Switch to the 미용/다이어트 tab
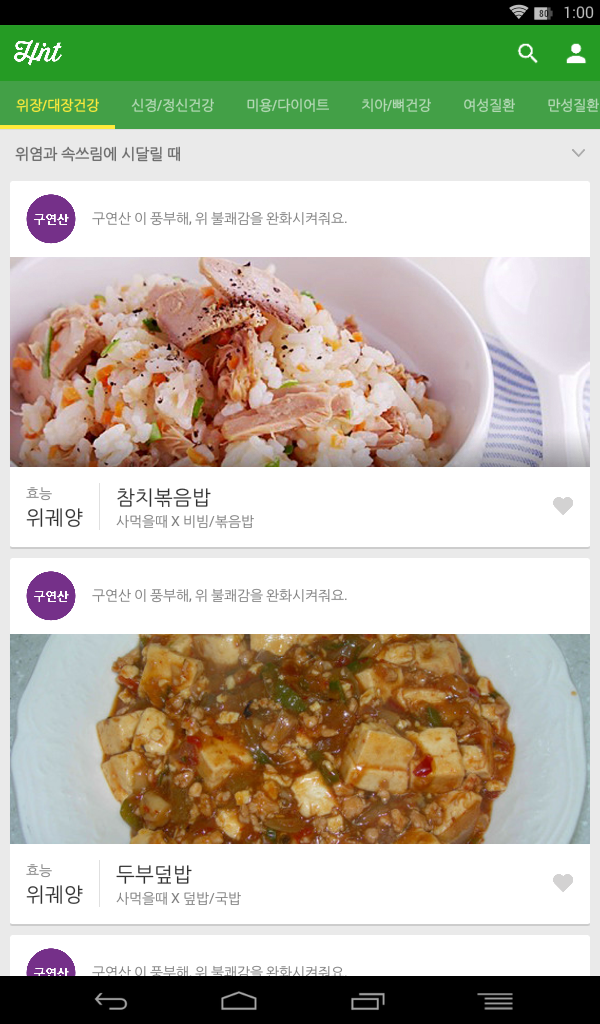The width and height of the screenshot is (600, 1024). tap(288, 105)
